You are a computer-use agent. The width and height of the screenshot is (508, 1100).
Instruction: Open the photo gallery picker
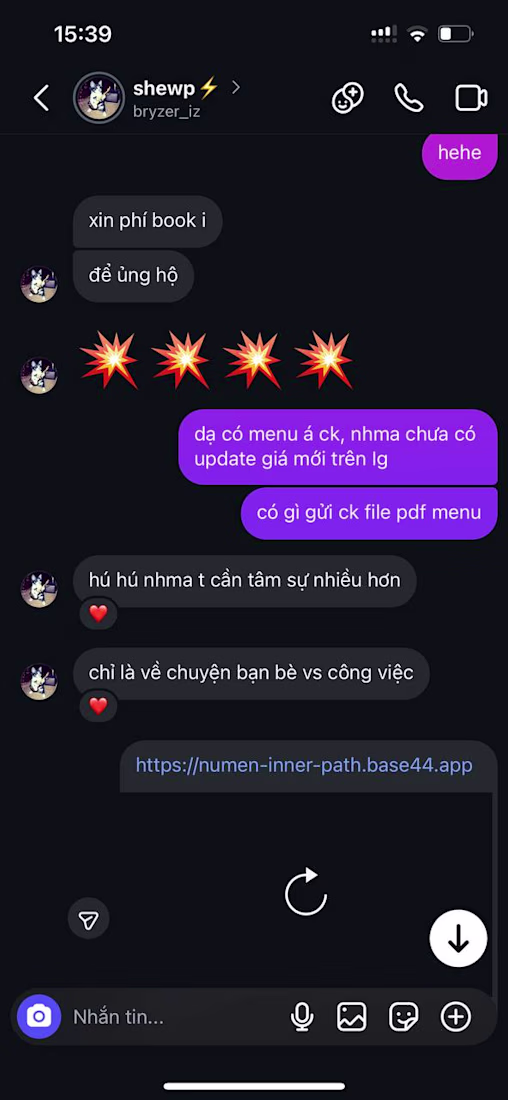352,1016
